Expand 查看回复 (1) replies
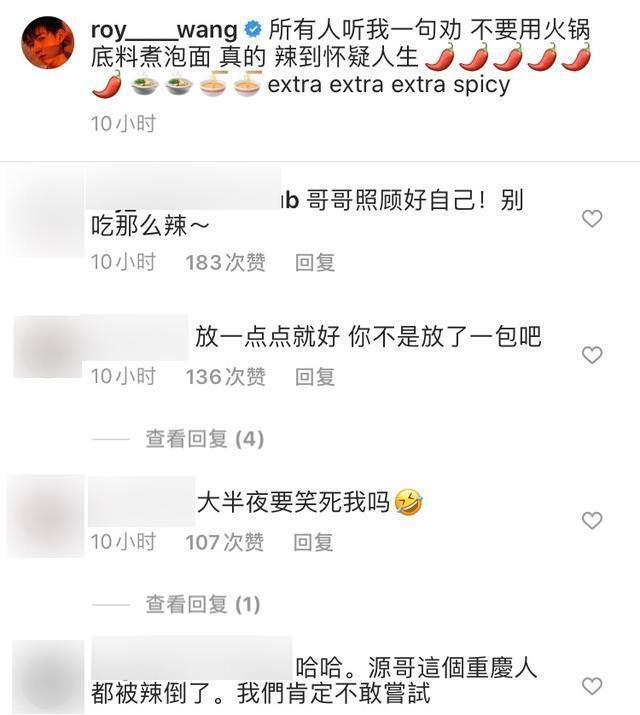The image size is (640, 715). click(x=203, y=604)
